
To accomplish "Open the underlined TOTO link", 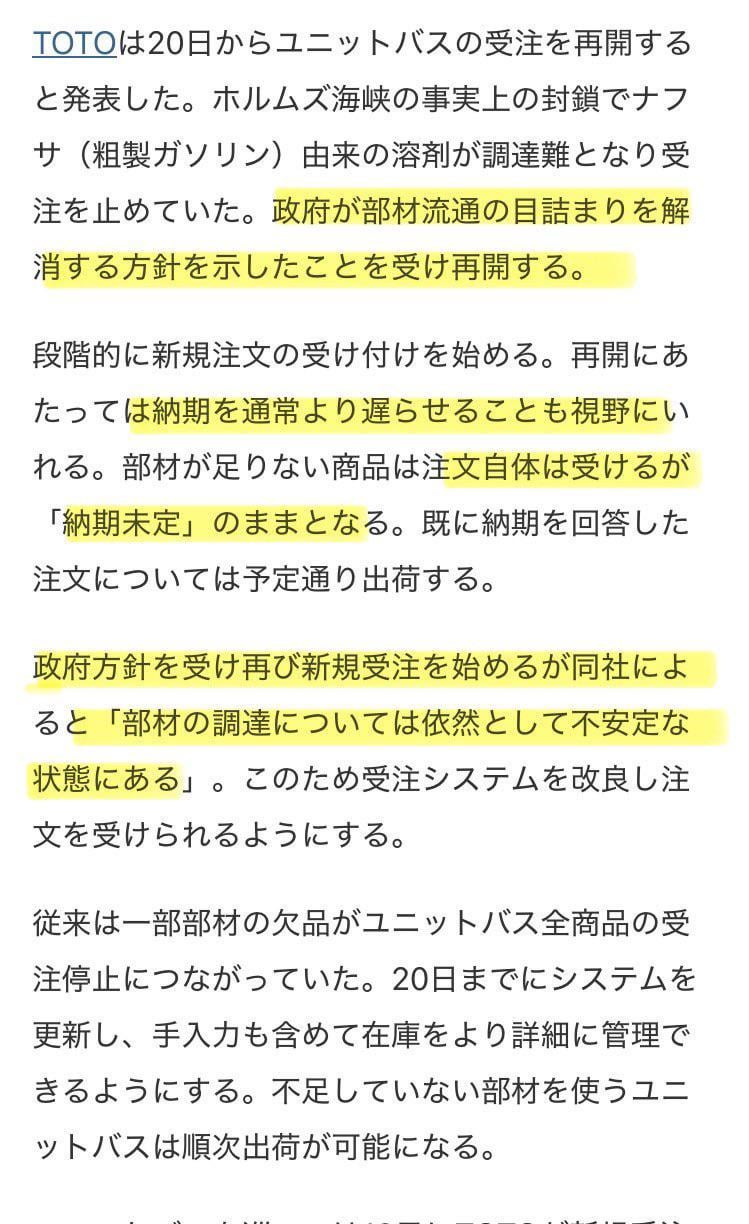I will tap(75, 43).
